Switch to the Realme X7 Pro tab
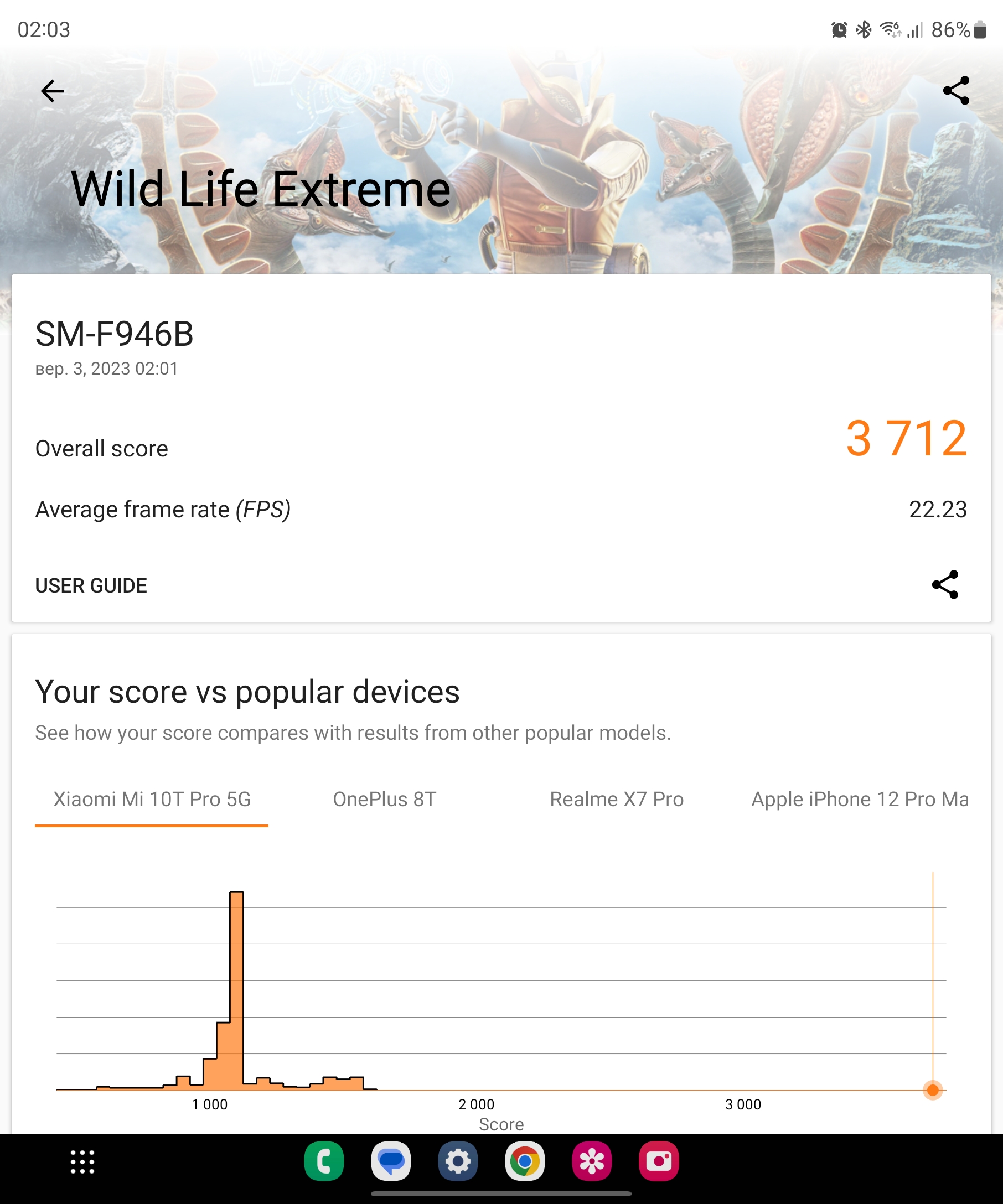The width and height of the screenshot is (1003, 1204). tap(617, 799)
